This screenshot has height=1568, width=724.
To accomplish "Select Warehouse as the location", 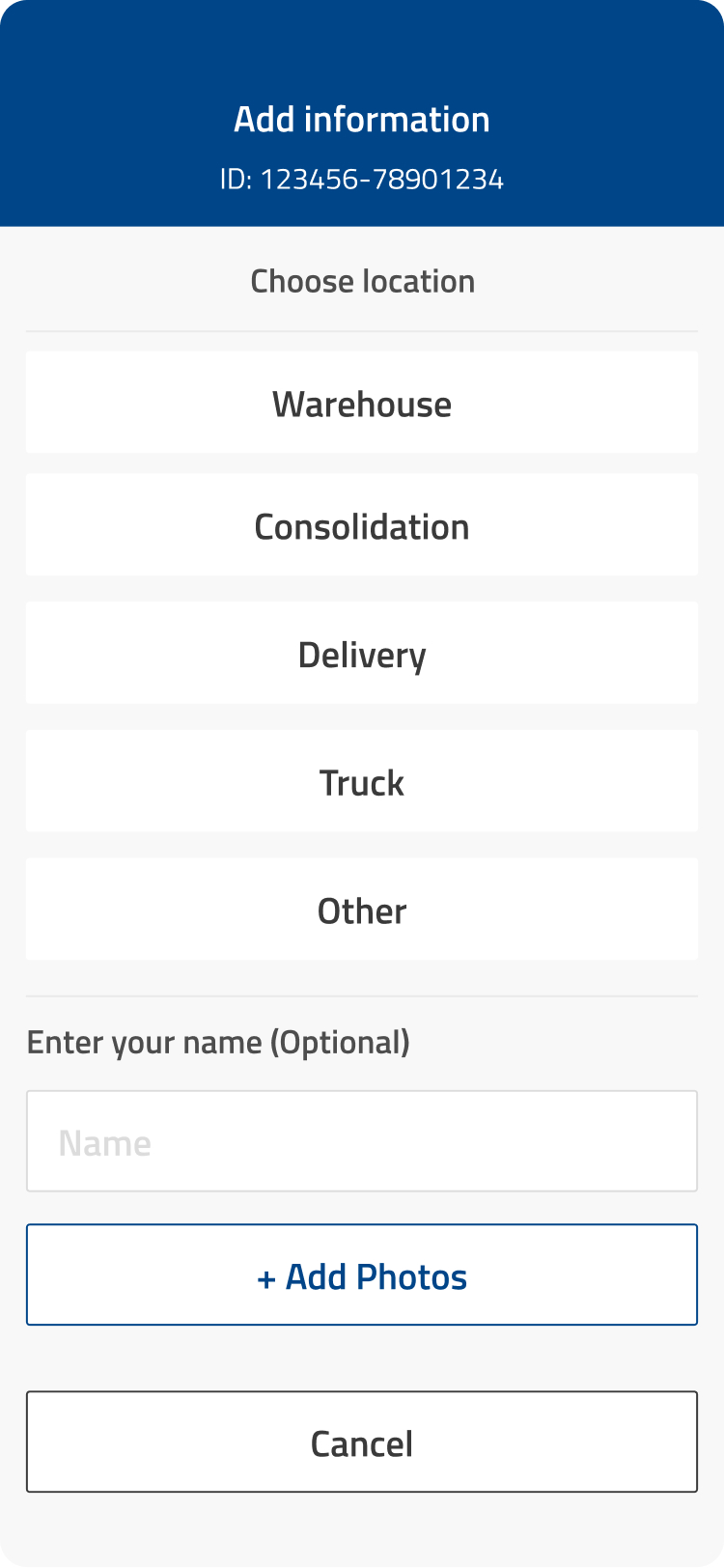I will [x=362, y=403].
